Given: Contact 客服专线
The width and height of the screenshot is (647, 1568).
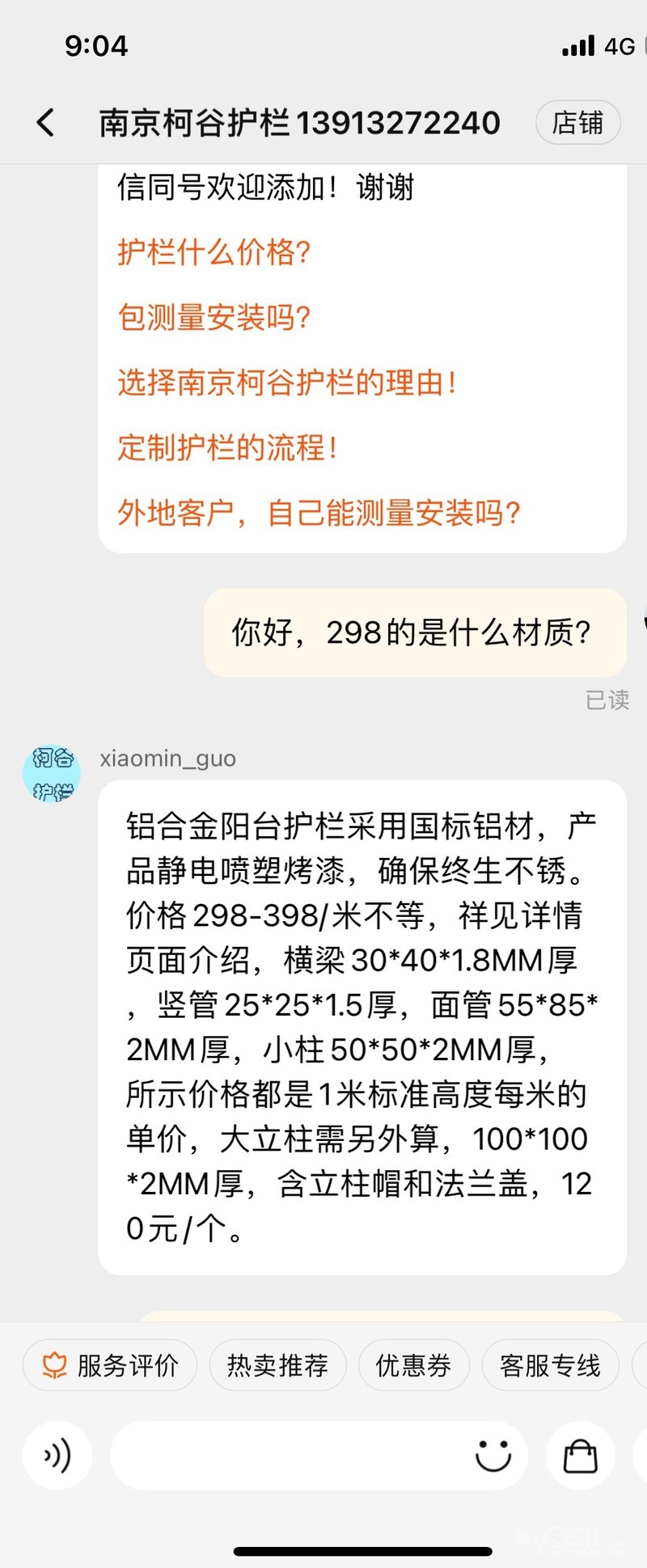Looking at the screenshot, I should (x=550, y=1366).
